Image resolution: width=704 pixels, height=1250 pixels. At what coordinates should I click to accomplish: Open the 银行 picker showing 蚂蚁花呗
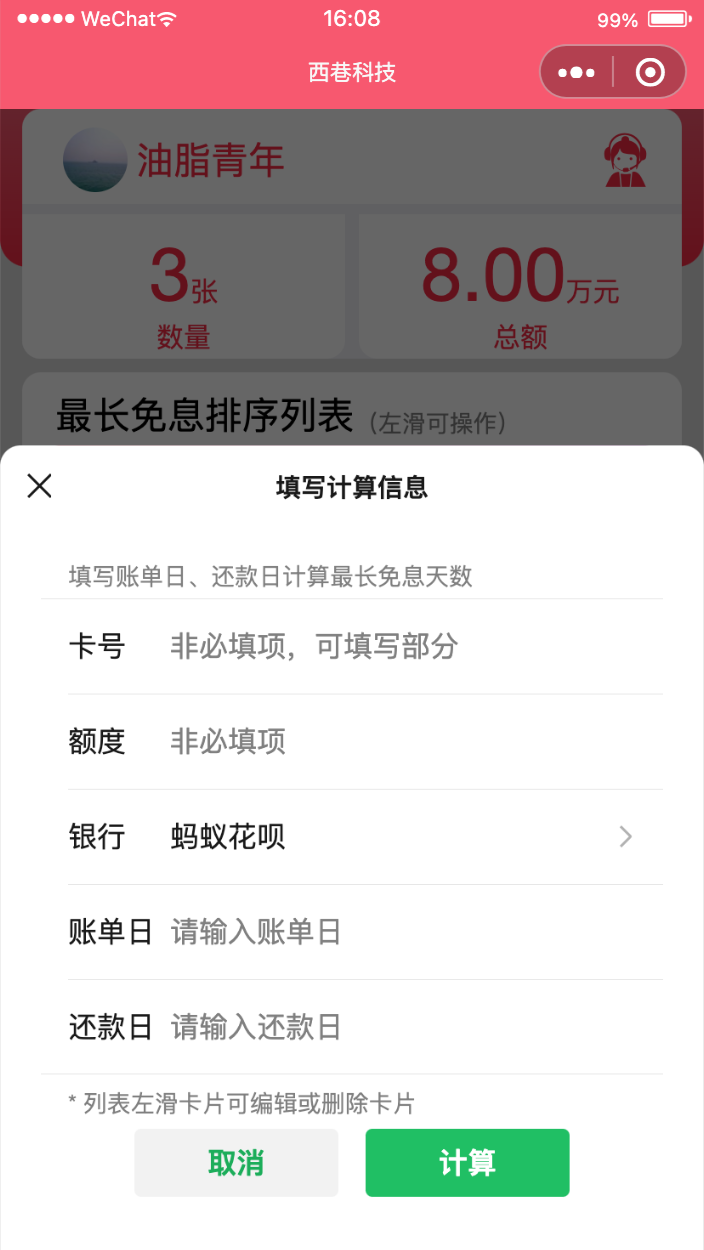tap(400, 836)
